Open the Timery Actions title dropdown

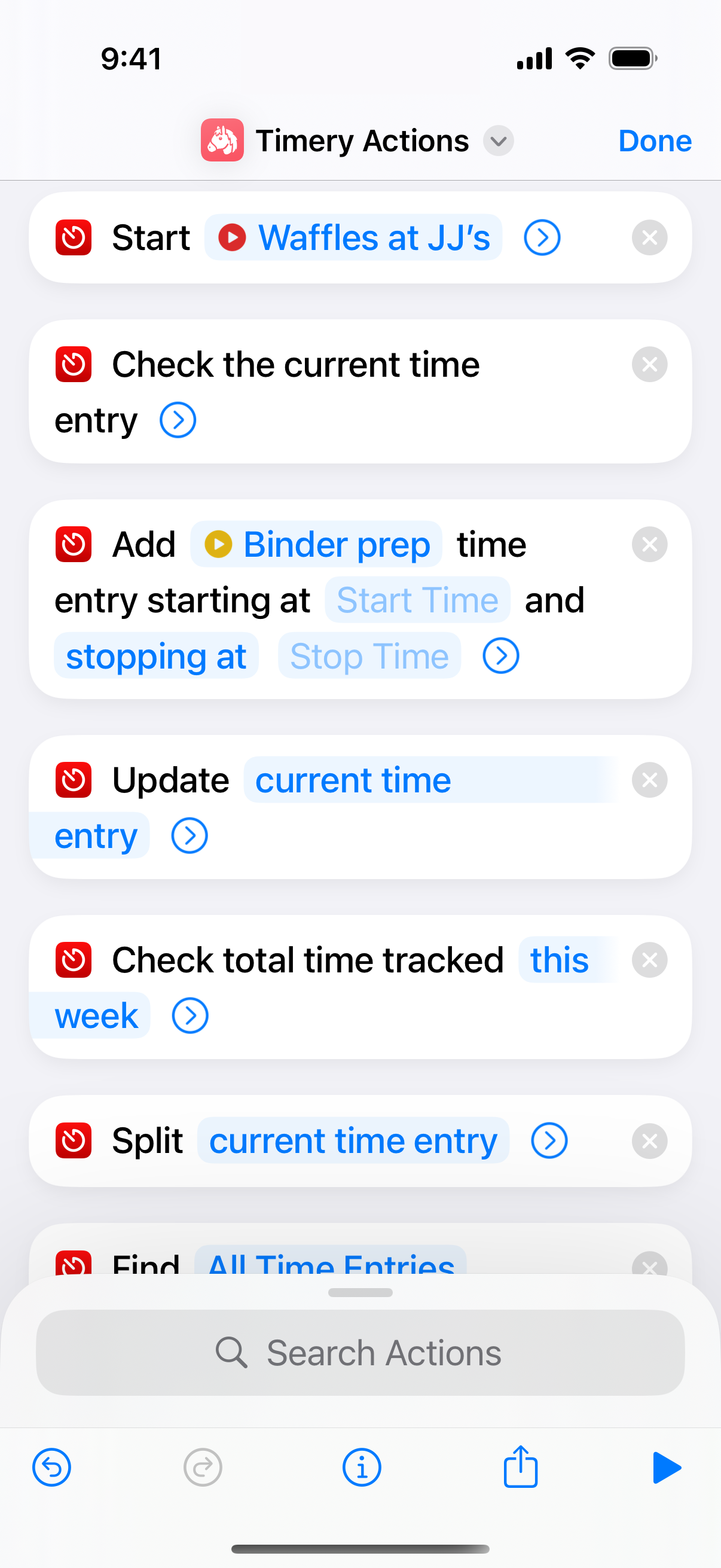tap(499, 141)
